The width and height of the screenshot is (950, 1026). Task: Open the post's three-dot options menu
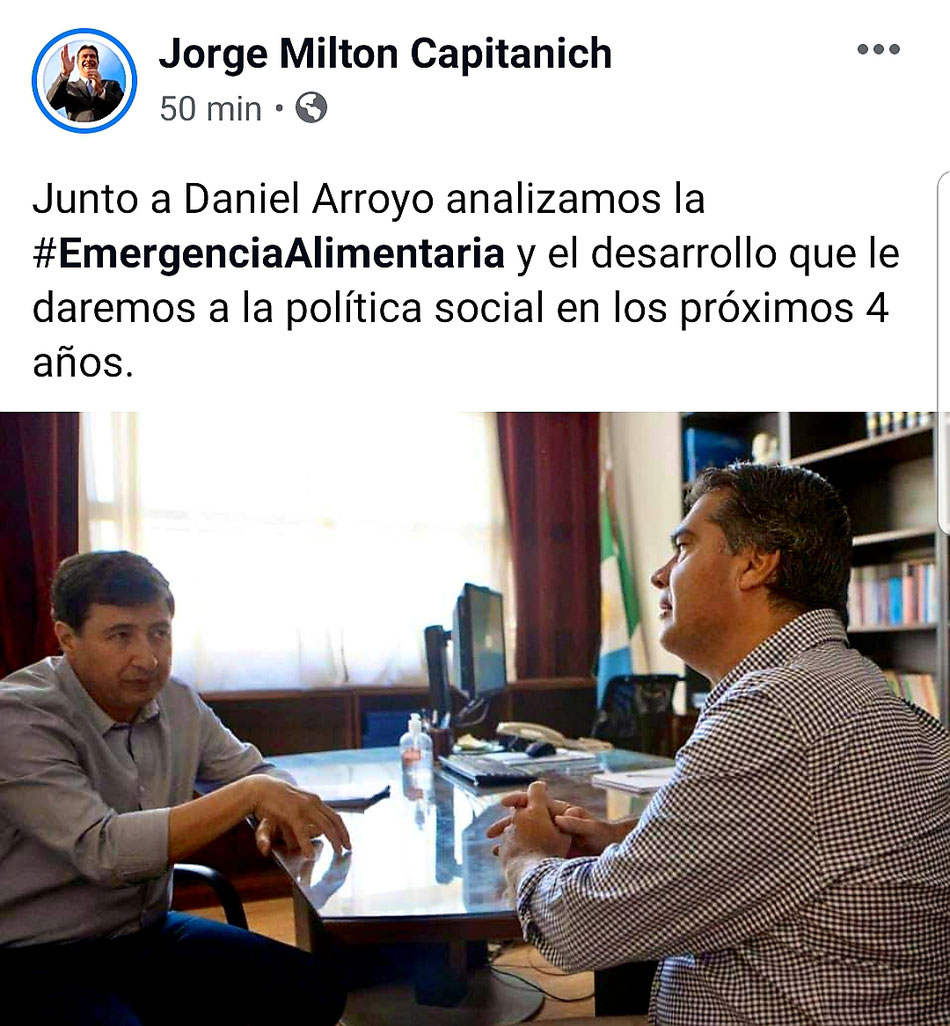point(878,49)
